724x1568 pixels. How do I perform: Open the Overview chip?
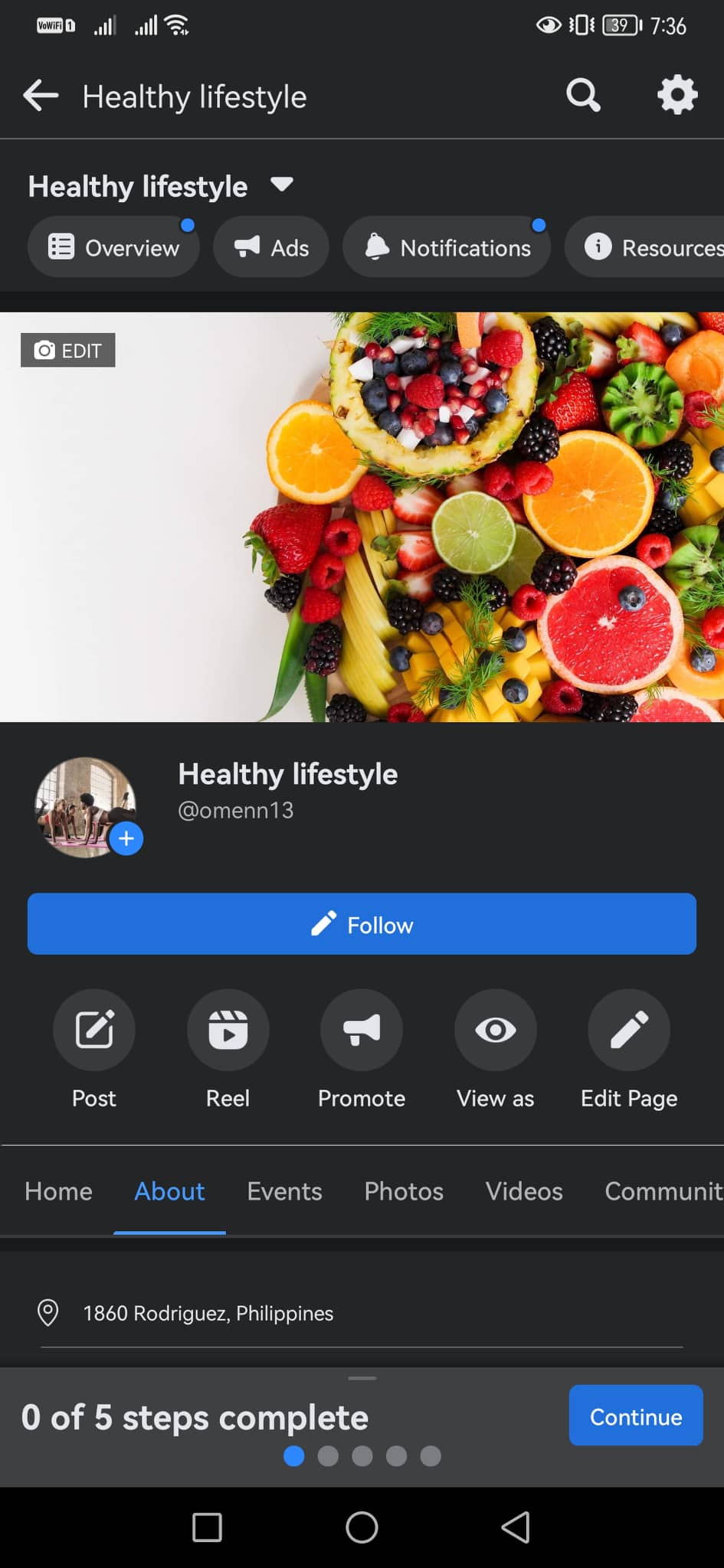[113, 247]
